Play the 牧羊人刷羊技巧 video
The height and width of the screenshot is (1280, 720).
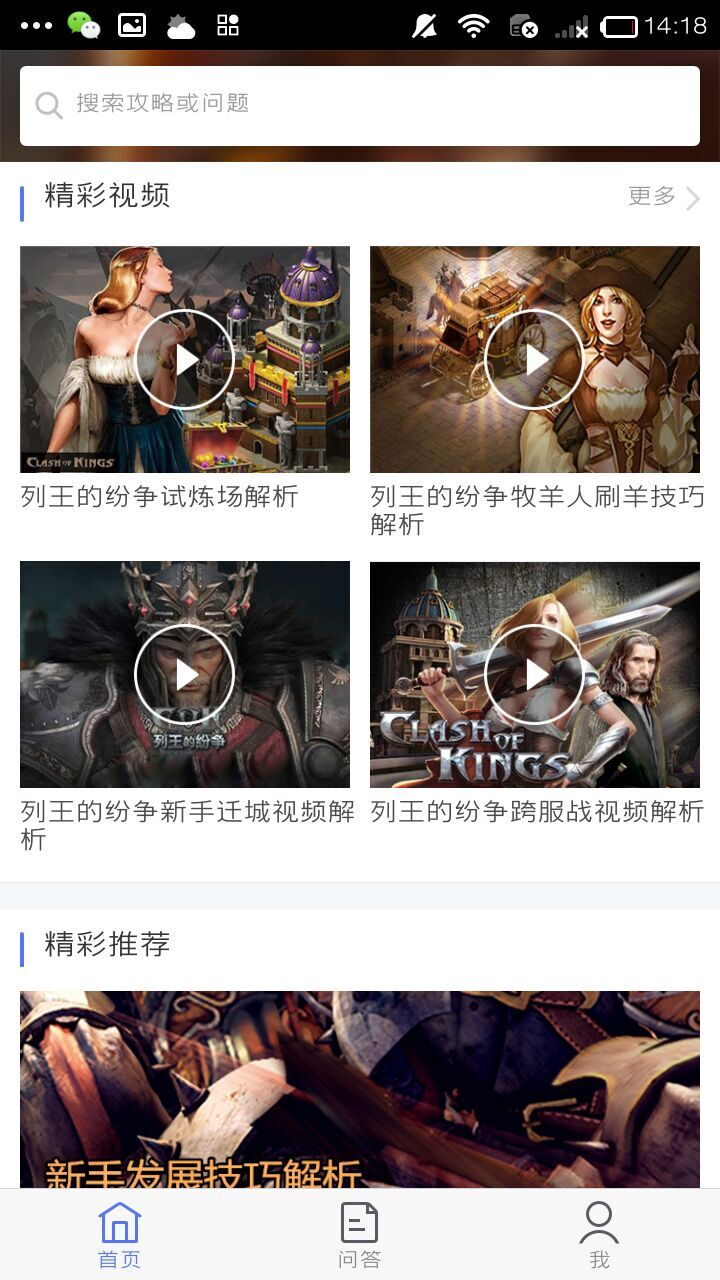click(x=535, y=358)
